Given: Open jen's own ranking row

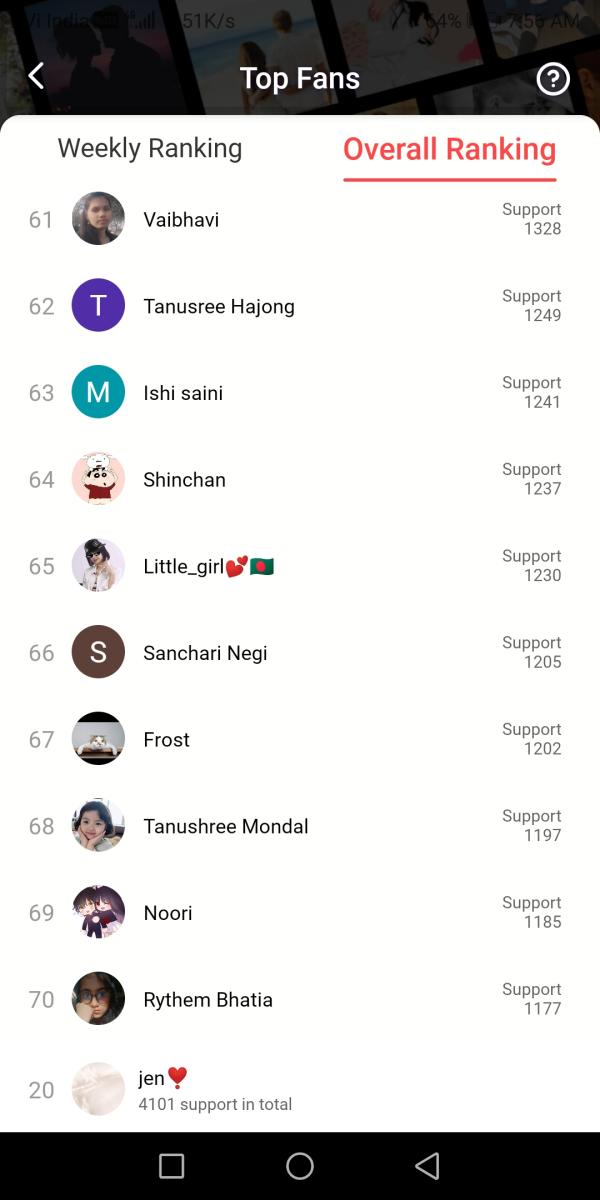Looking at the screenshot, I should point(214,1089).
